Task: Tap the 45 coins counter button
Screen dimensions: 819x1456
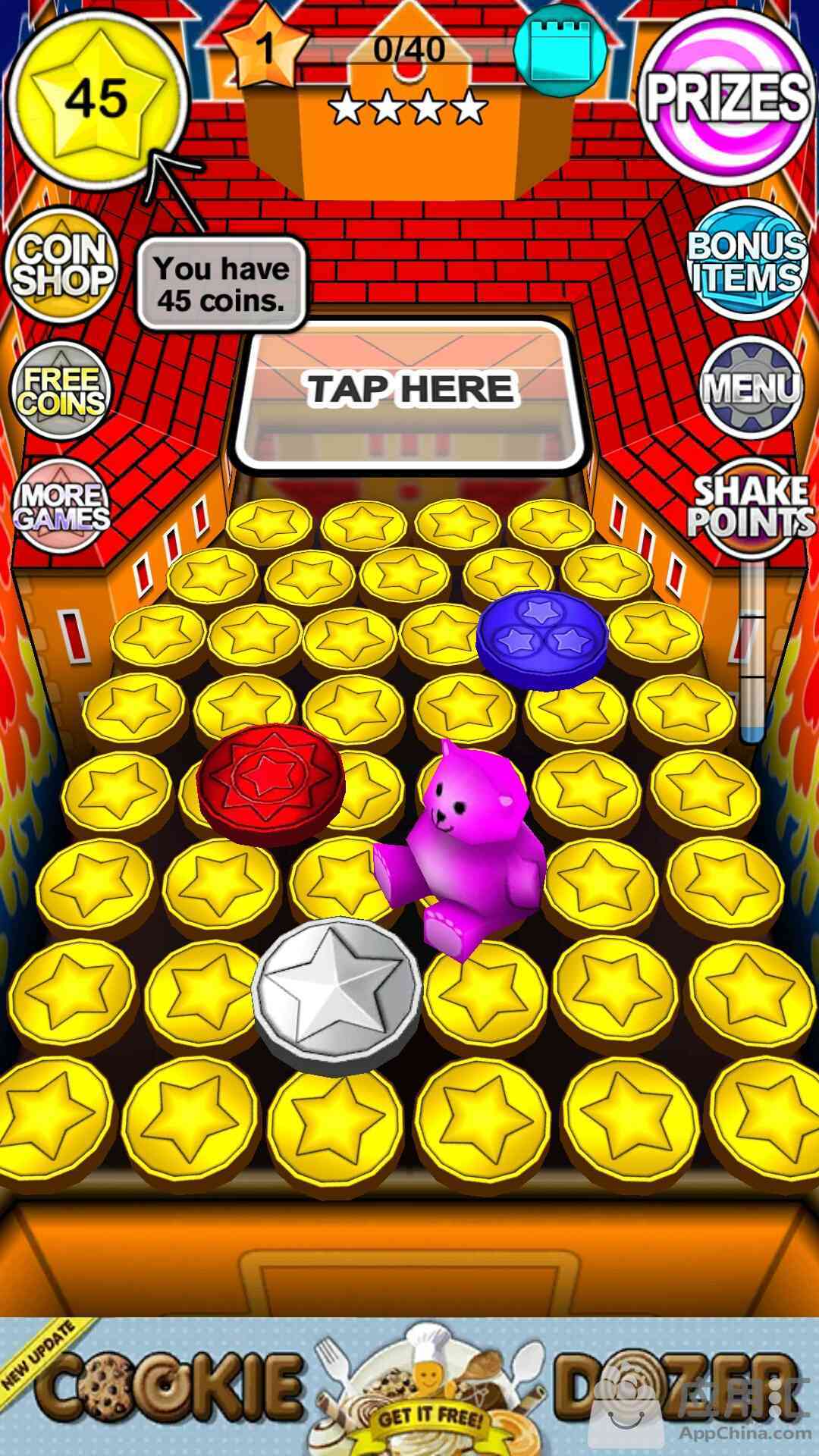Action: coord(95,99)
